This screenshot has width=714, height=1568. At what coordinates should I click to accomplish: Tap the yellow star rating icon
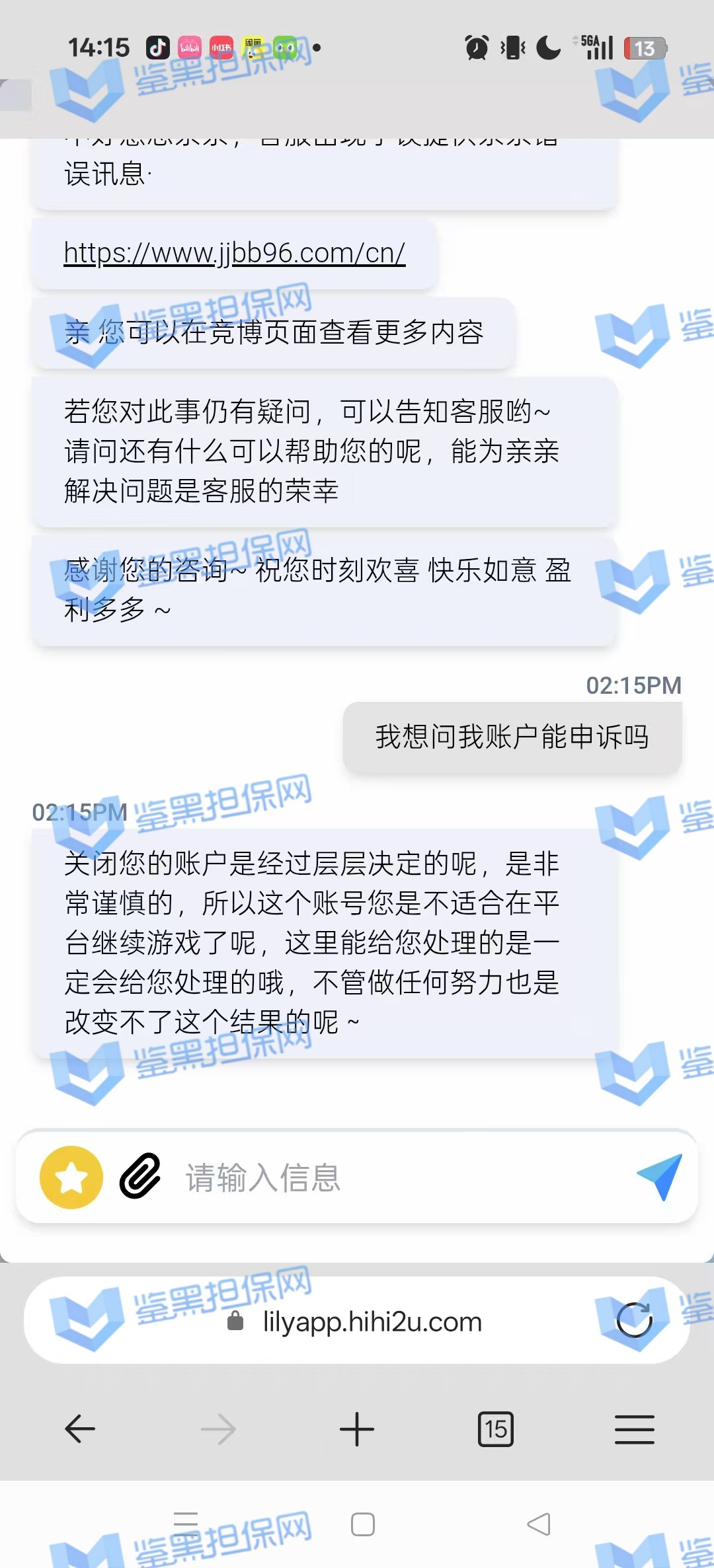[x=71, y=1177]
